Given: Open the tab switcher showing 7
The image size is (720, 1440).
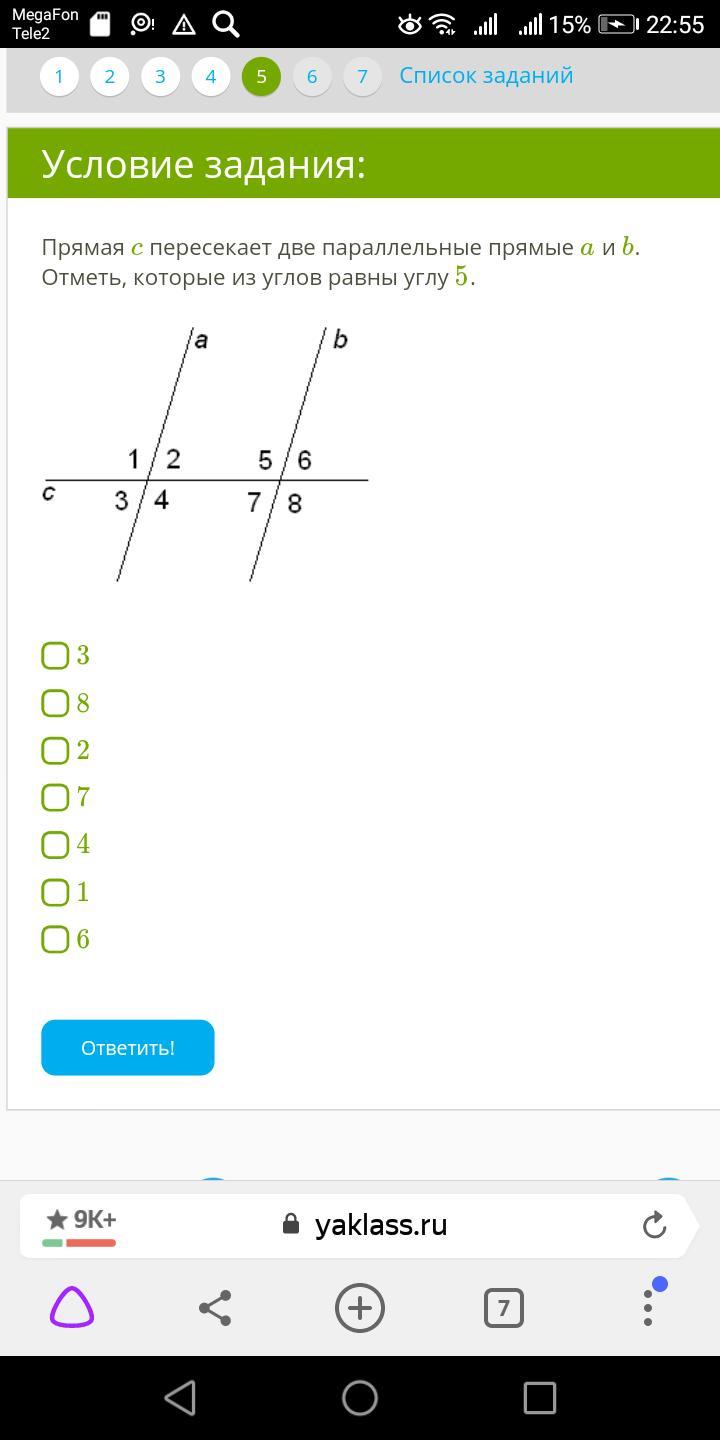Looking at the screenshot, I should coord(503,1308).
